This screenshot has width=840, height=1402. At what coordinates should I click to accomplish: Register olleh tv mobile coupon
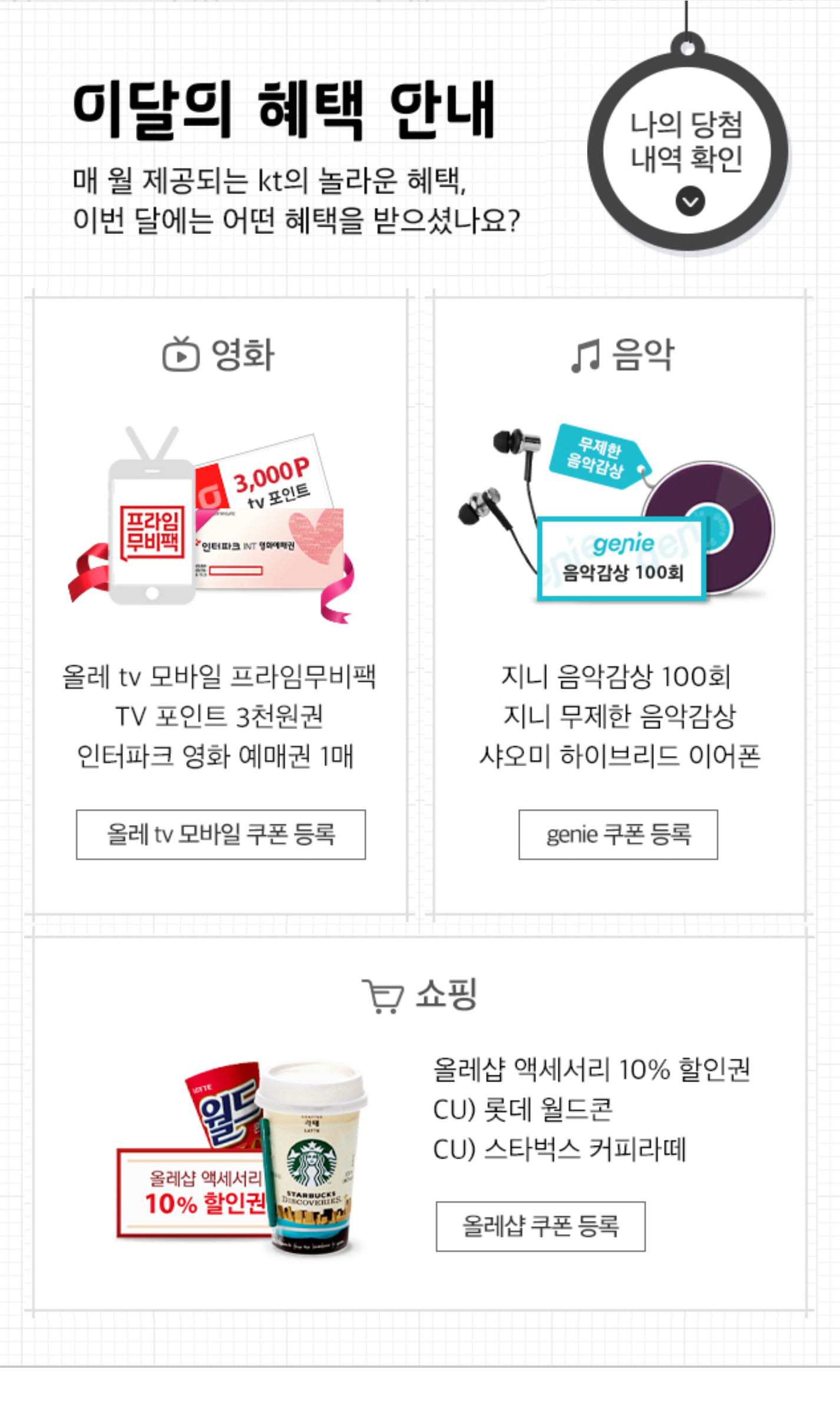click(220, 834)
